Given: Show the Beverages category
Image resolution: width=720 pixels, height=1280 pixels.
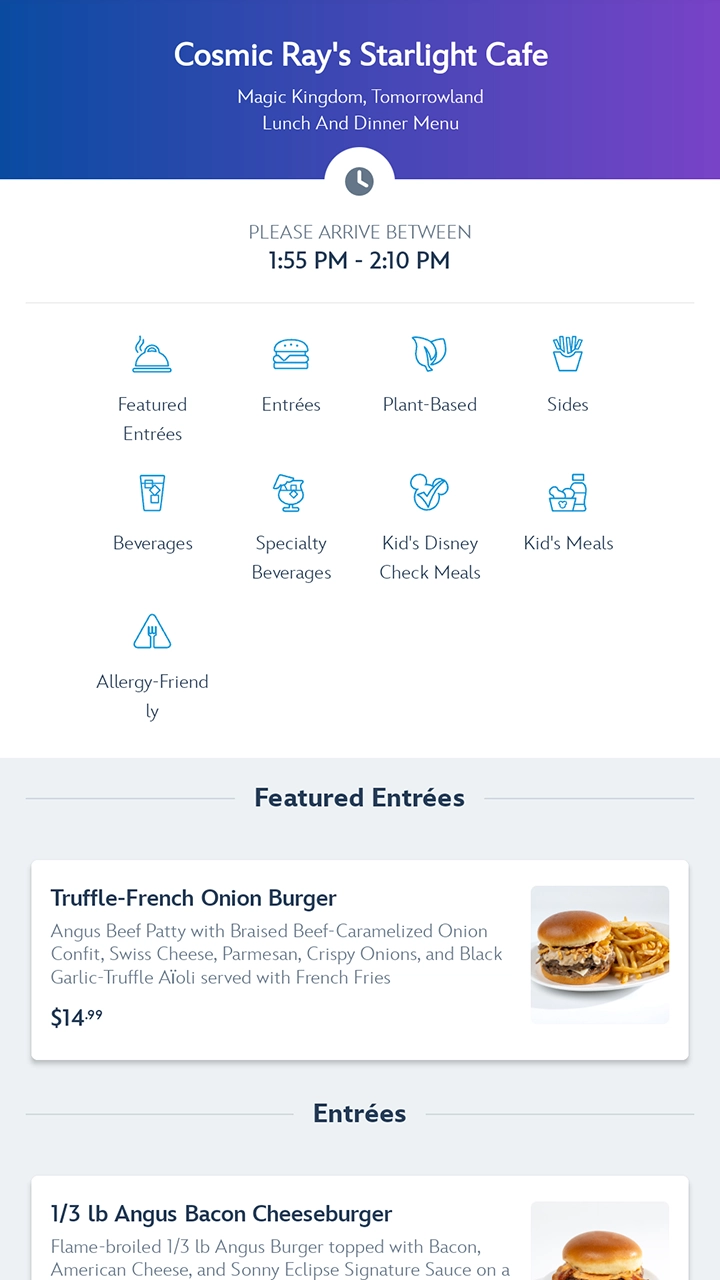Looking at the screenshot, I should click(152, 513).
